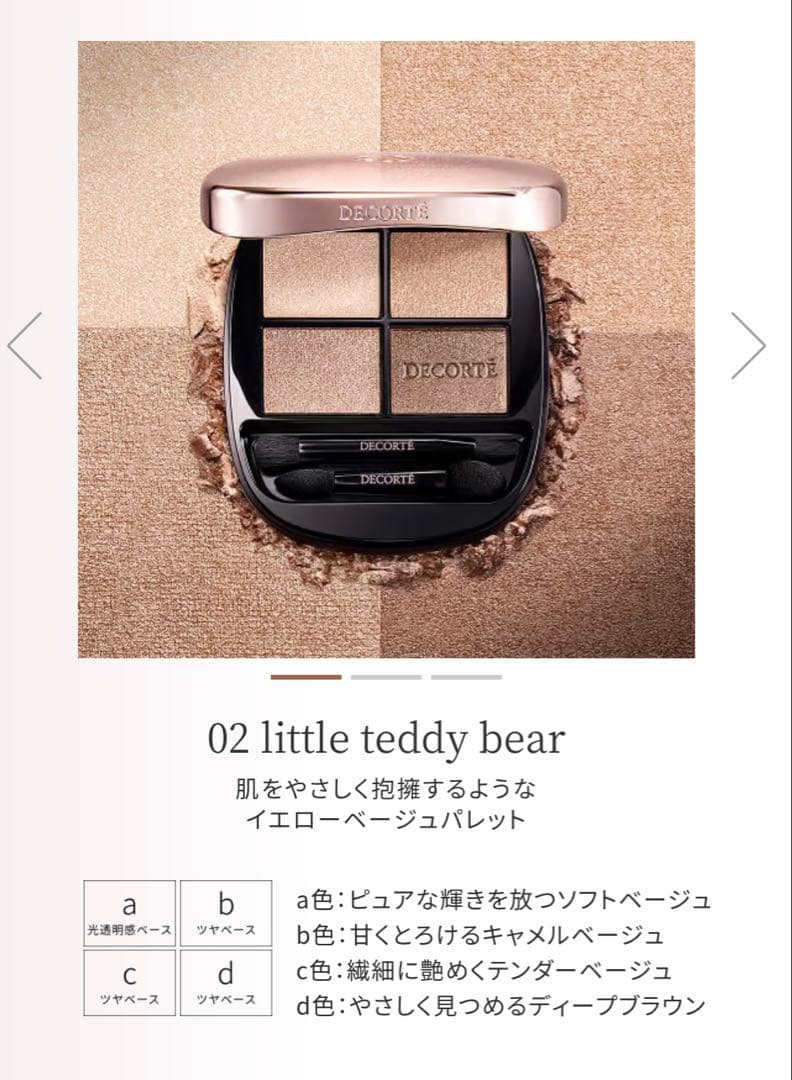Go to the previous palette slide
This screenshot has height=1080, width=792.
[x=25, y=346]
